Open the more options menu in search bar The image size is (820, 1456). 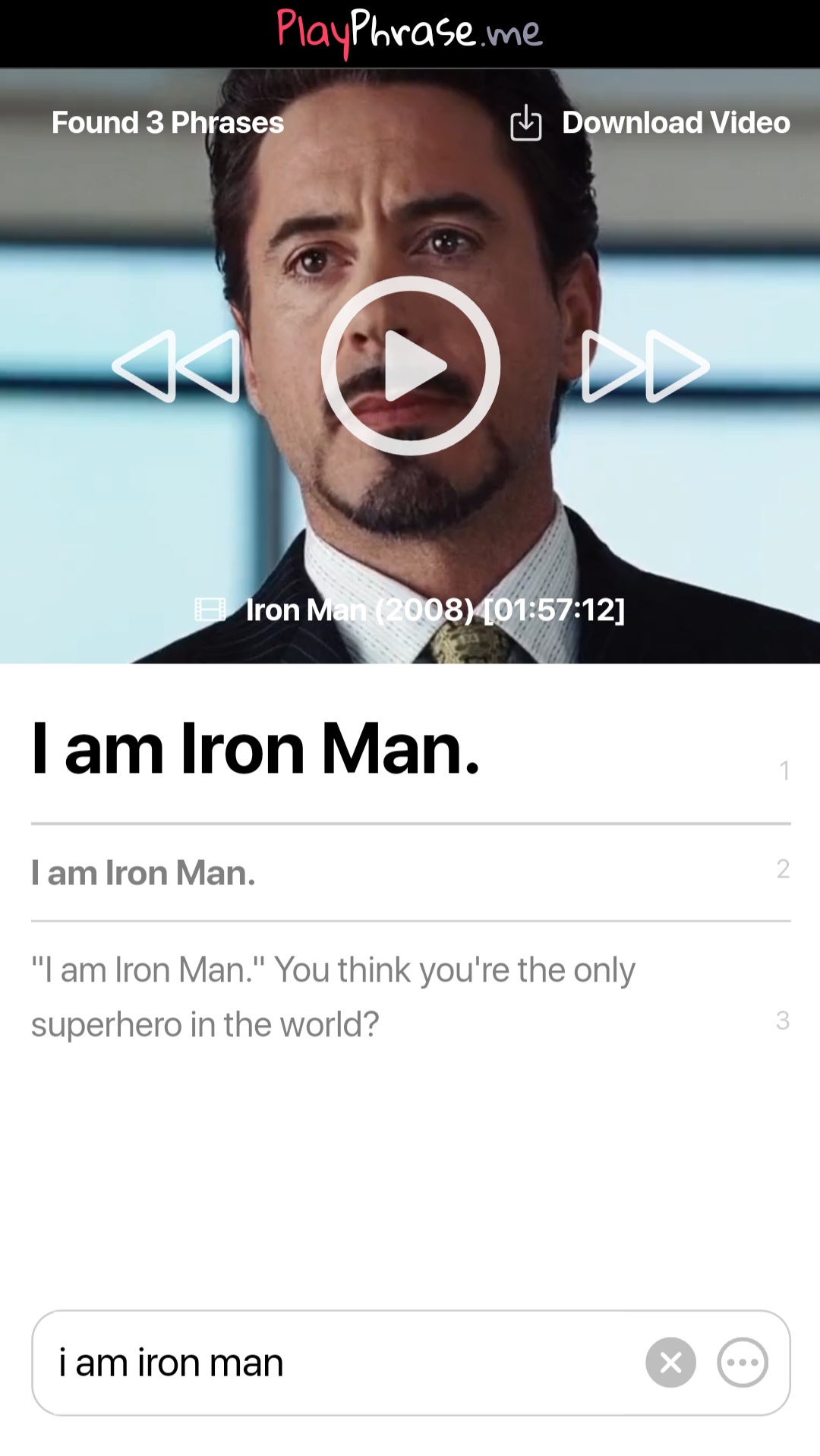tap(742, 1363)
